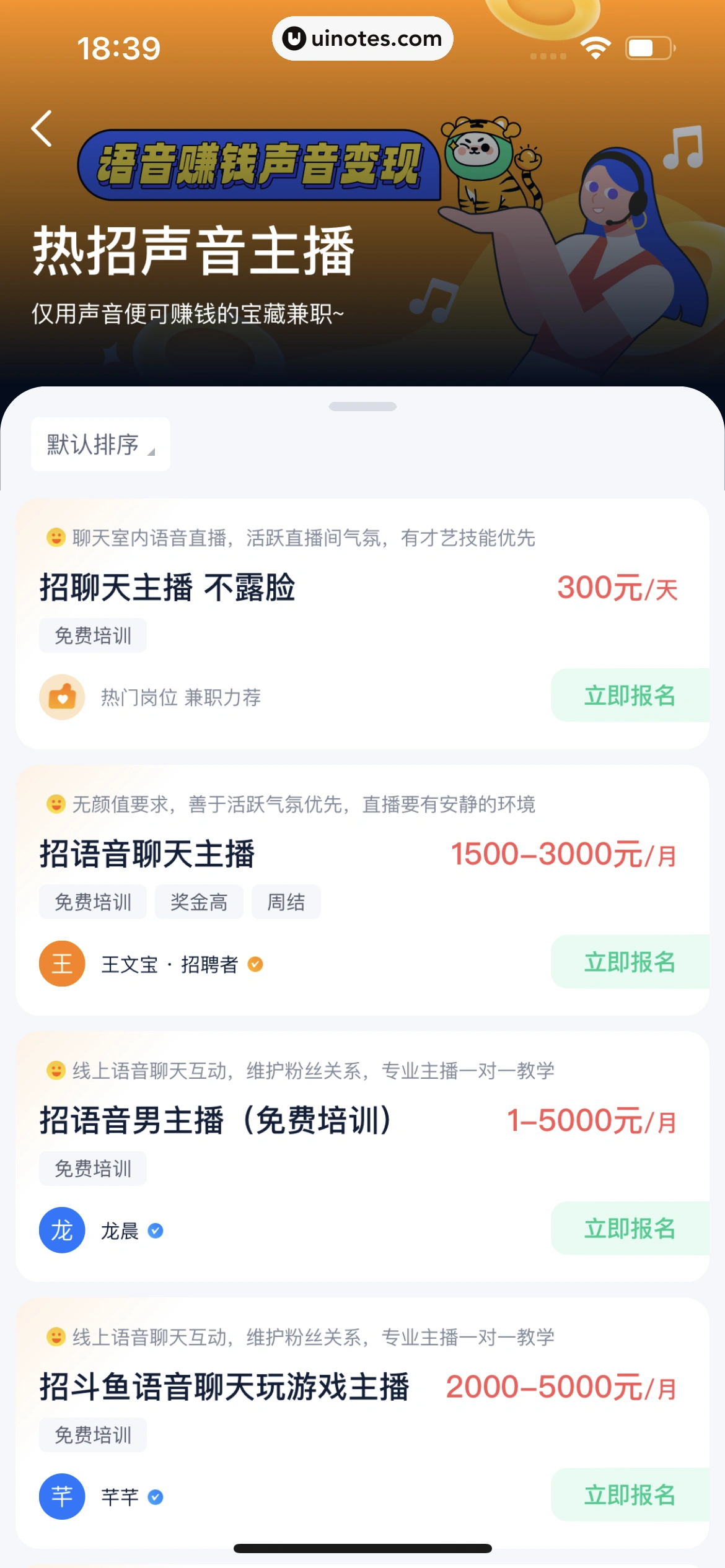Tap 立即报名 on 招语音聊天主播 listing
The width and height of the screenshot is (725, 1568).
point(629,962)
